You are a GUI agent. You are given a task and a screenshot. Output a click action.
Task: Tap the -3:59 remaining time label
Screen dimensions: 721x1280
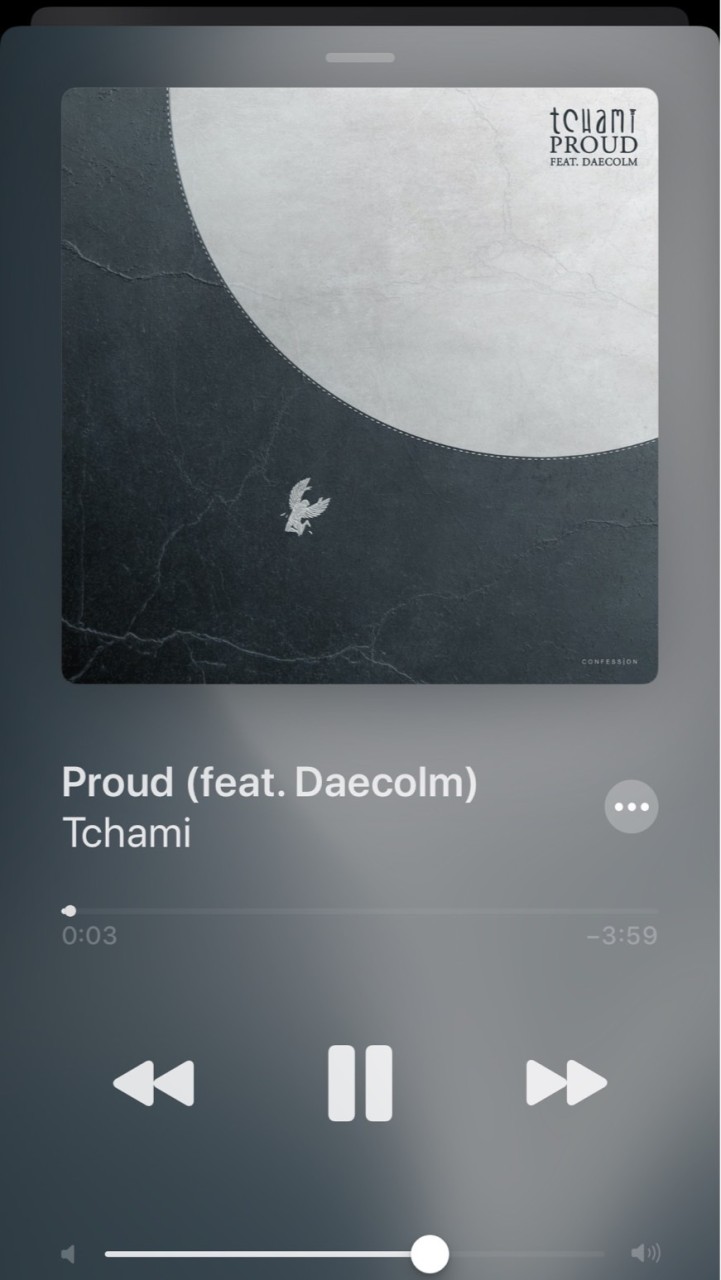click(x=621, y=937)
